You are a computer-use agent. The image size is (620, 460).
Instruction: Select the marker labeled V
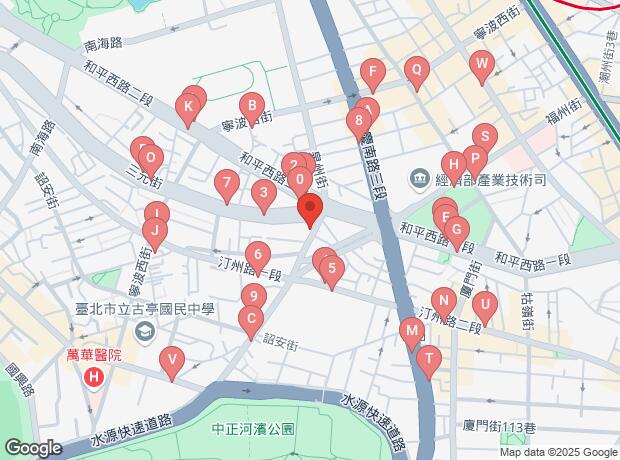pos(172,360)
